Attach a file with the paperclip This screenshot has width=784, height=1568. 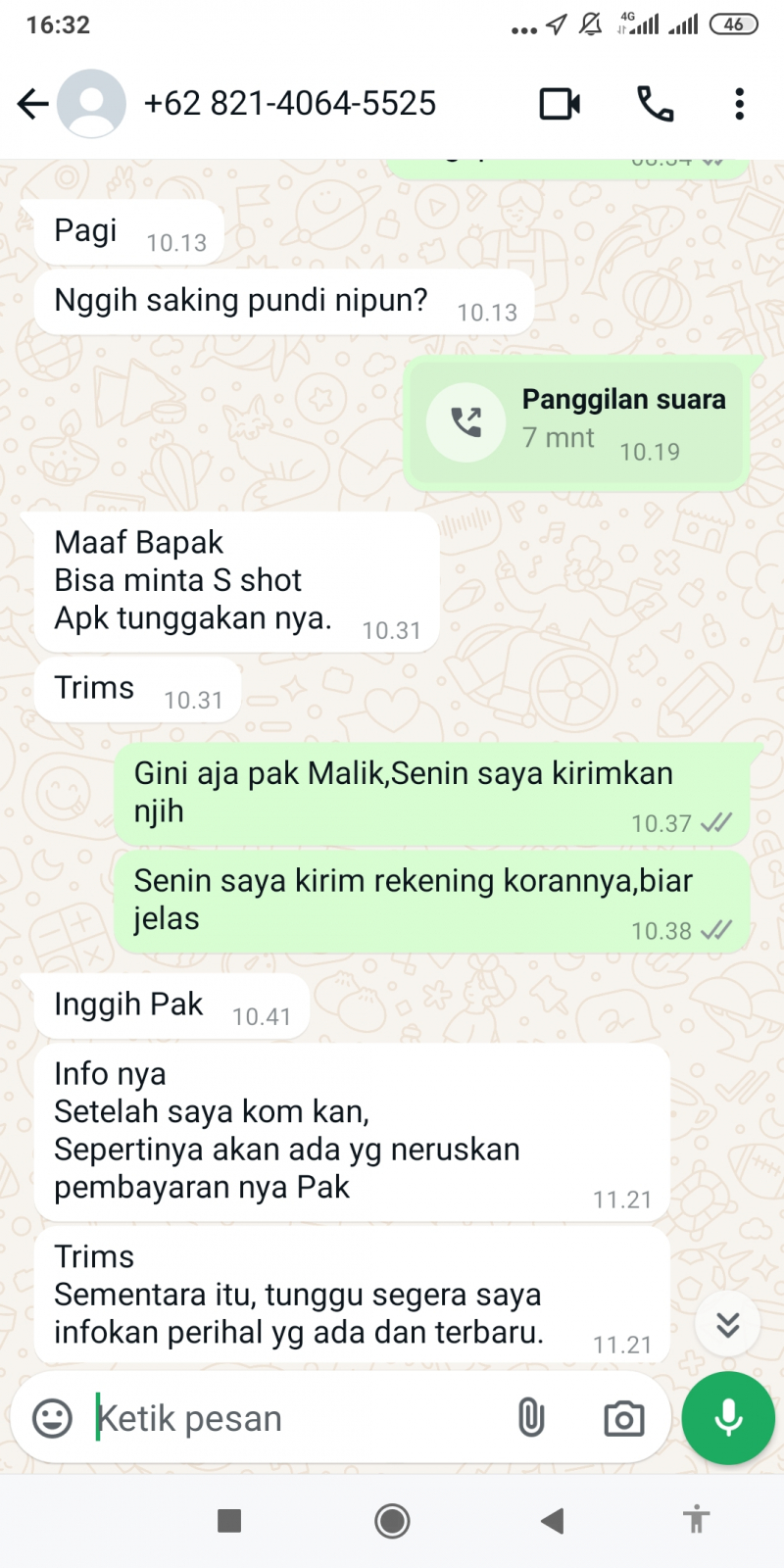pyautogui.click(x=530, y=1418)
